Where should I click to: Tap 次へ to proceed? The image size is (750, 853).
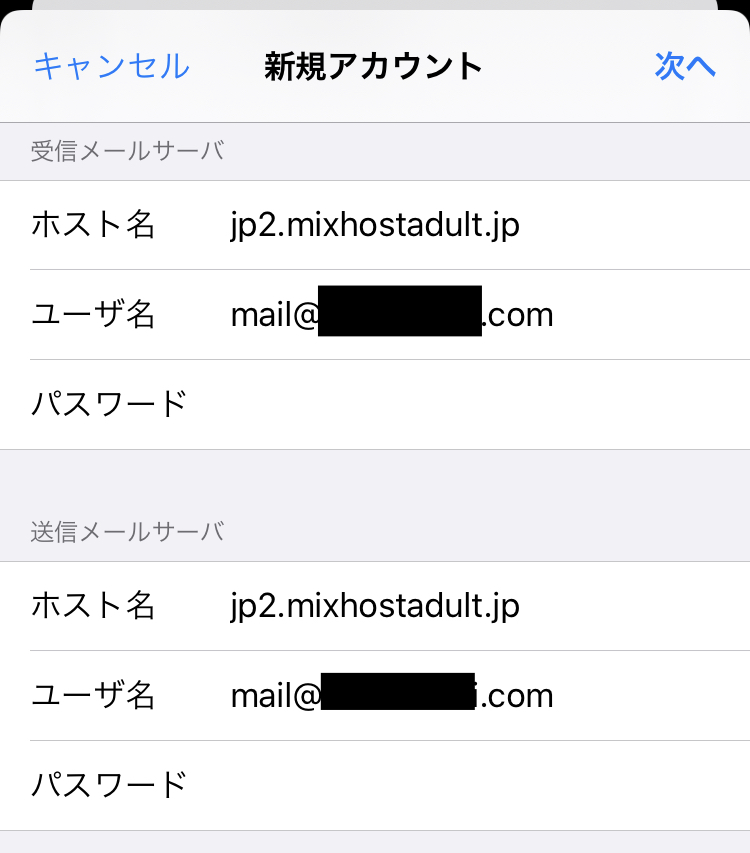click(685, 66)
